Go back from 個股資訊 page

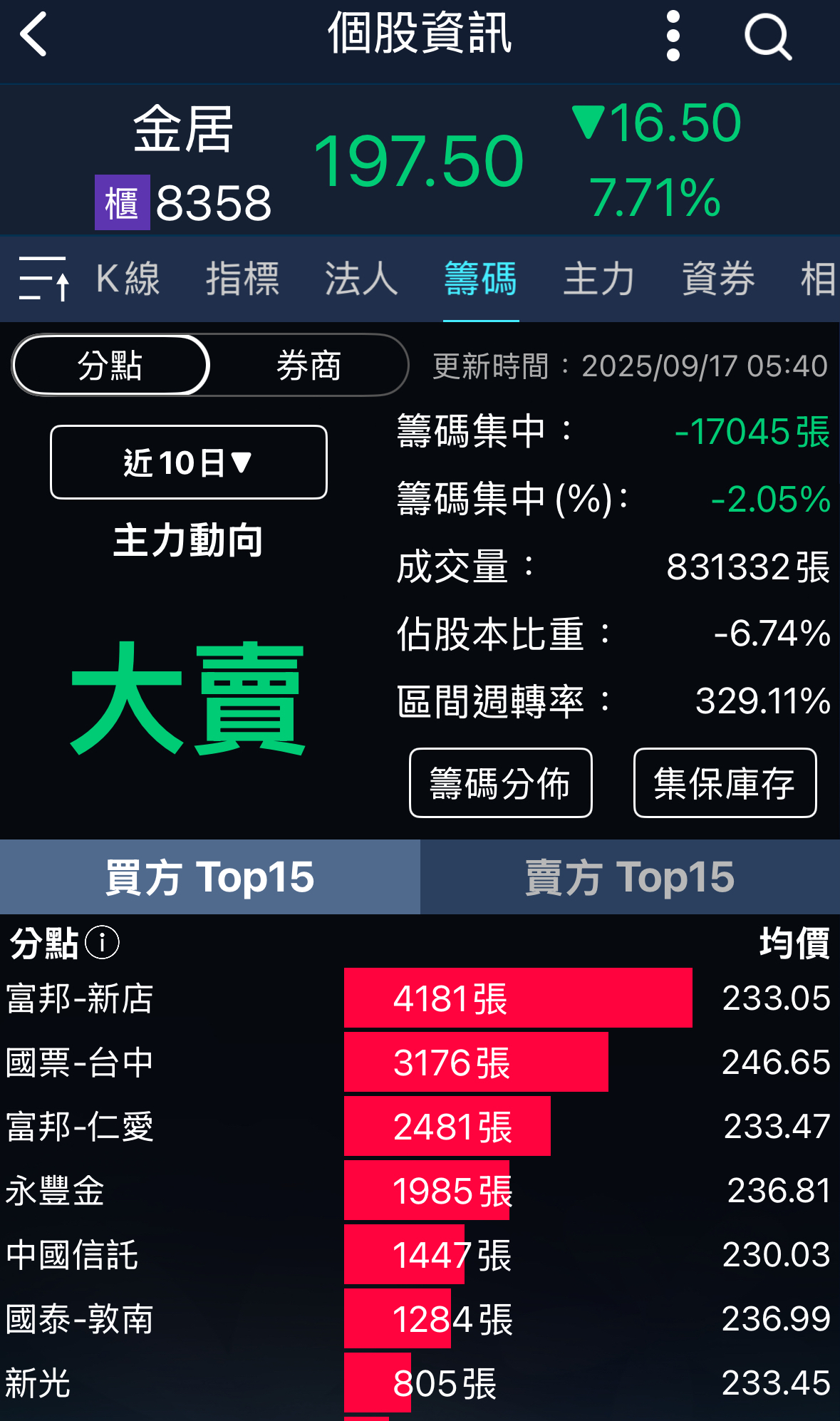[x=33, y=34]
